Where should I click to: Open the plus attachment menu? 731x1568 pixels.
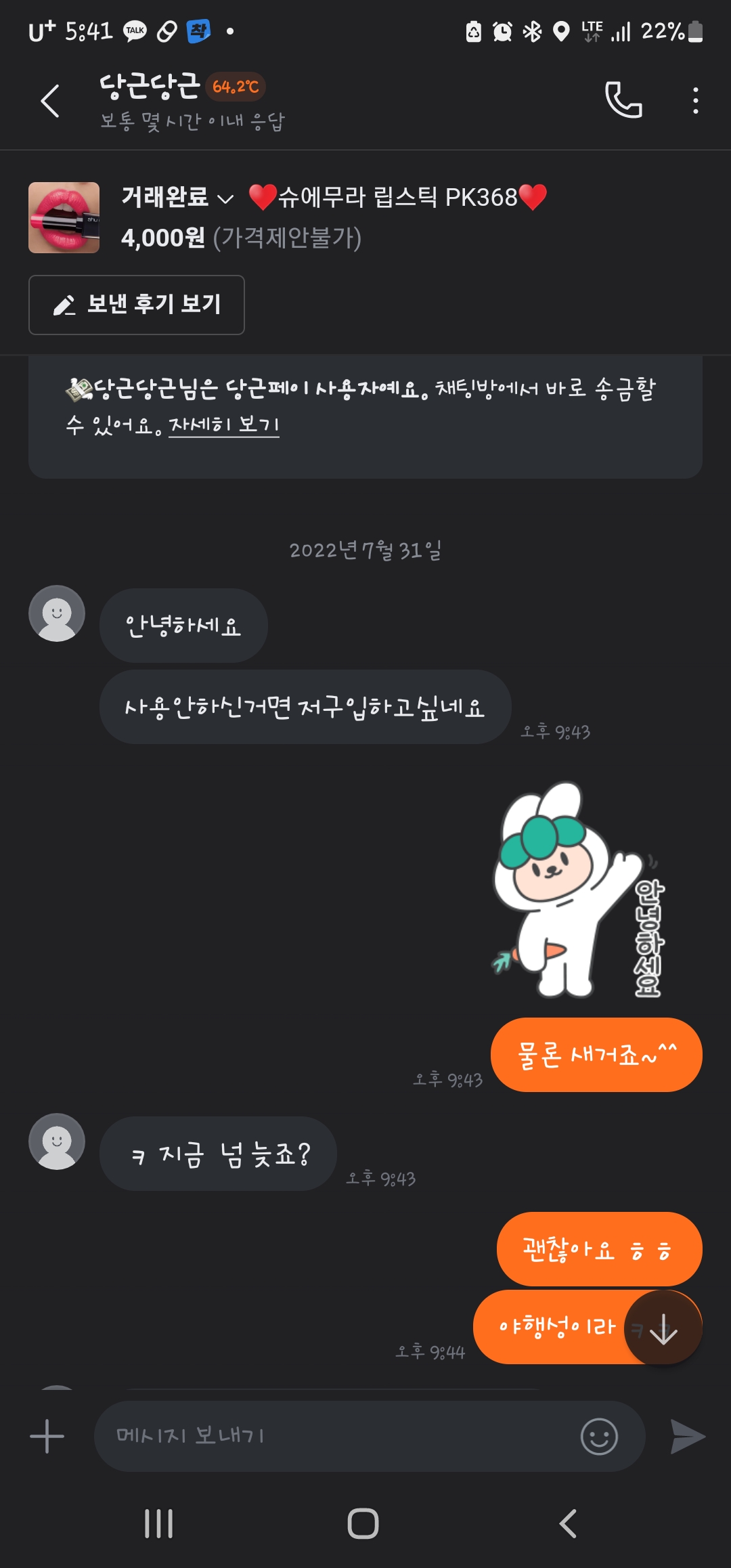click(x=47, y=1436)
